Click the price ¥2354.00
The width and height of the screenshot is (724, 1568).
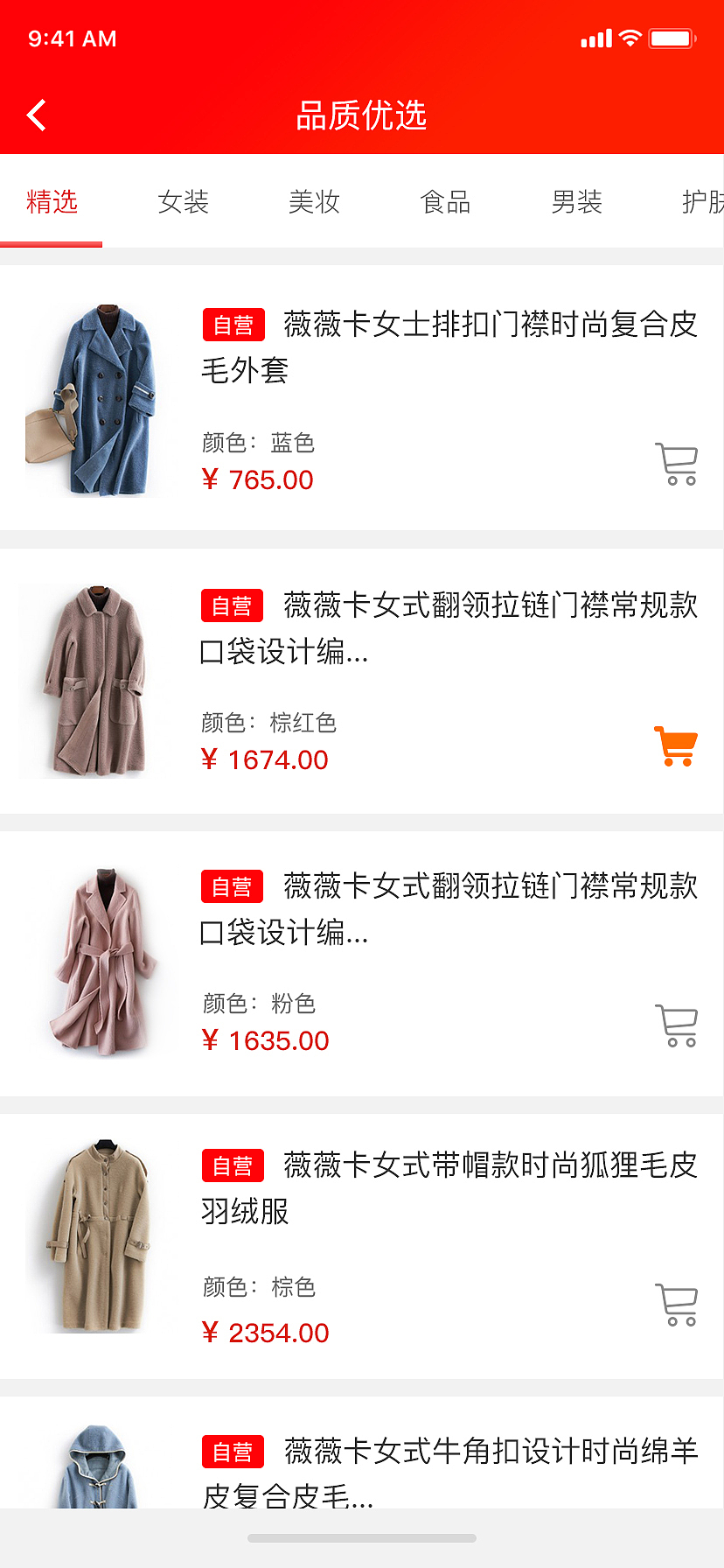265,1333
